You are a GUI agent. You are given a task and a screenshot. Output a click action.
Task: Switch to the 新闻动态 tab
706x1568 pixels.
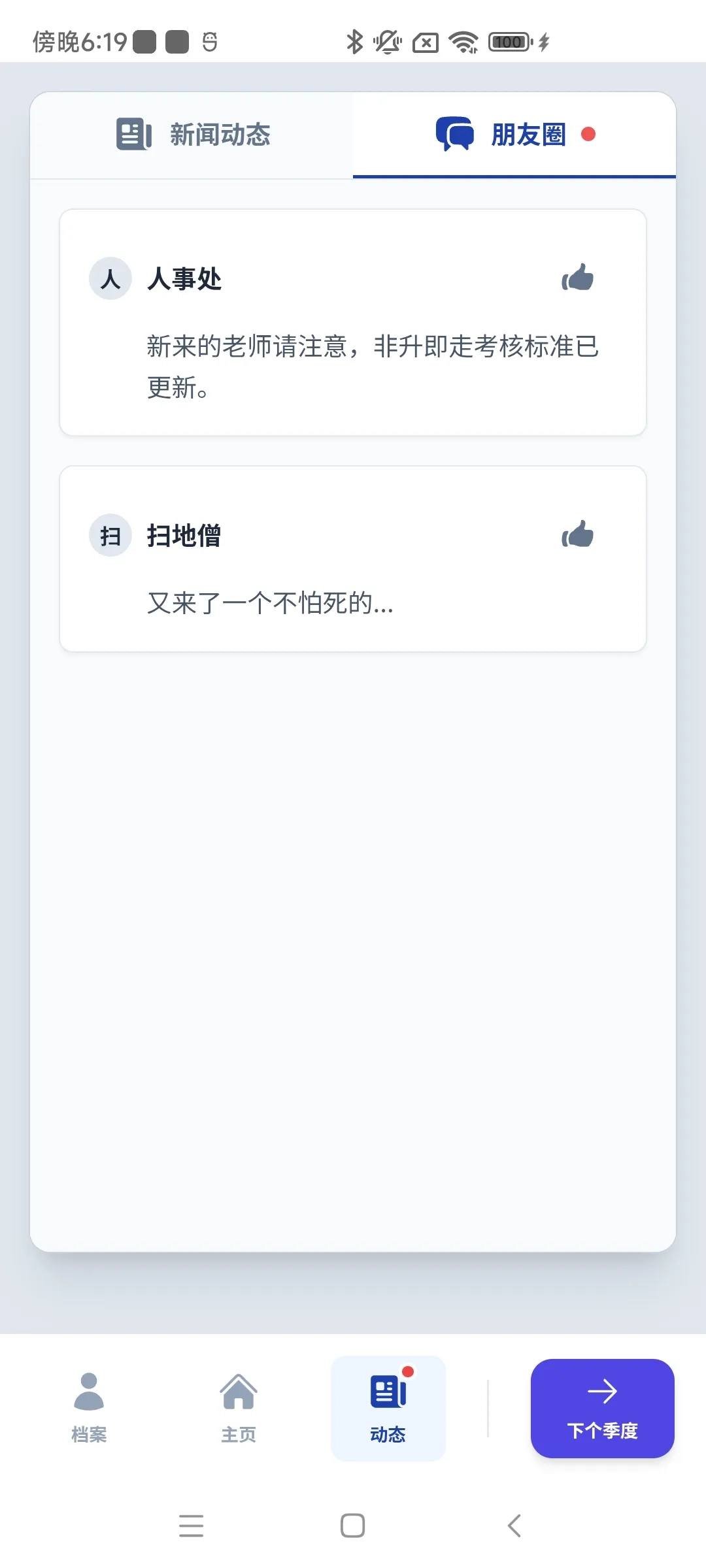192,135
